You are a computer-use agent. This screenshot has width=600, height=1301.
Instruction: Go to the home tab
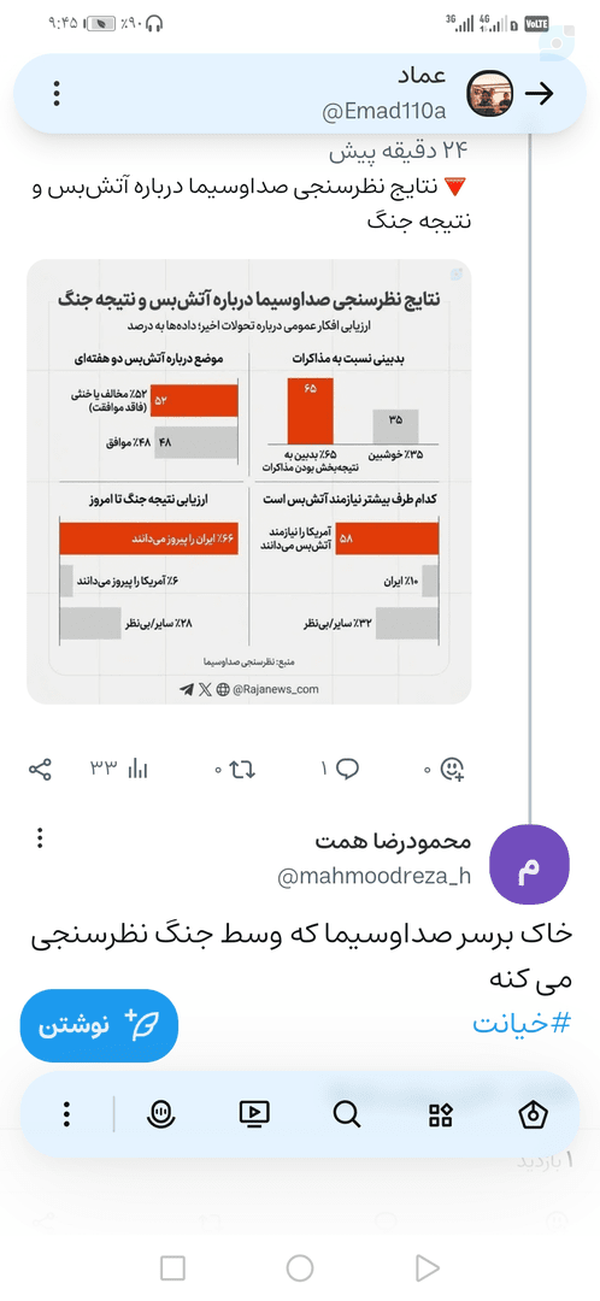pyautogui.click(x=534, y=1114)
